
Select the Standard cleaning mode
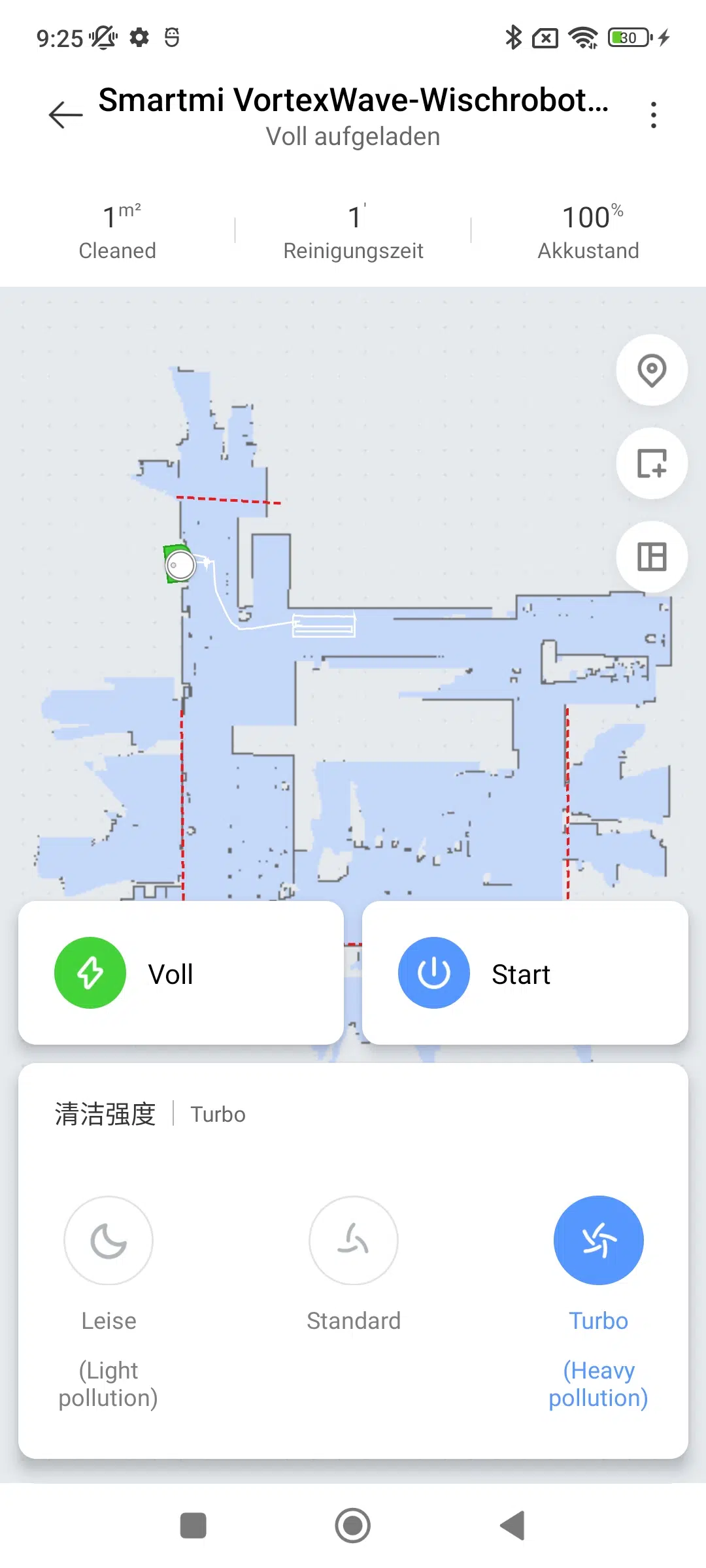point(353,1240)
